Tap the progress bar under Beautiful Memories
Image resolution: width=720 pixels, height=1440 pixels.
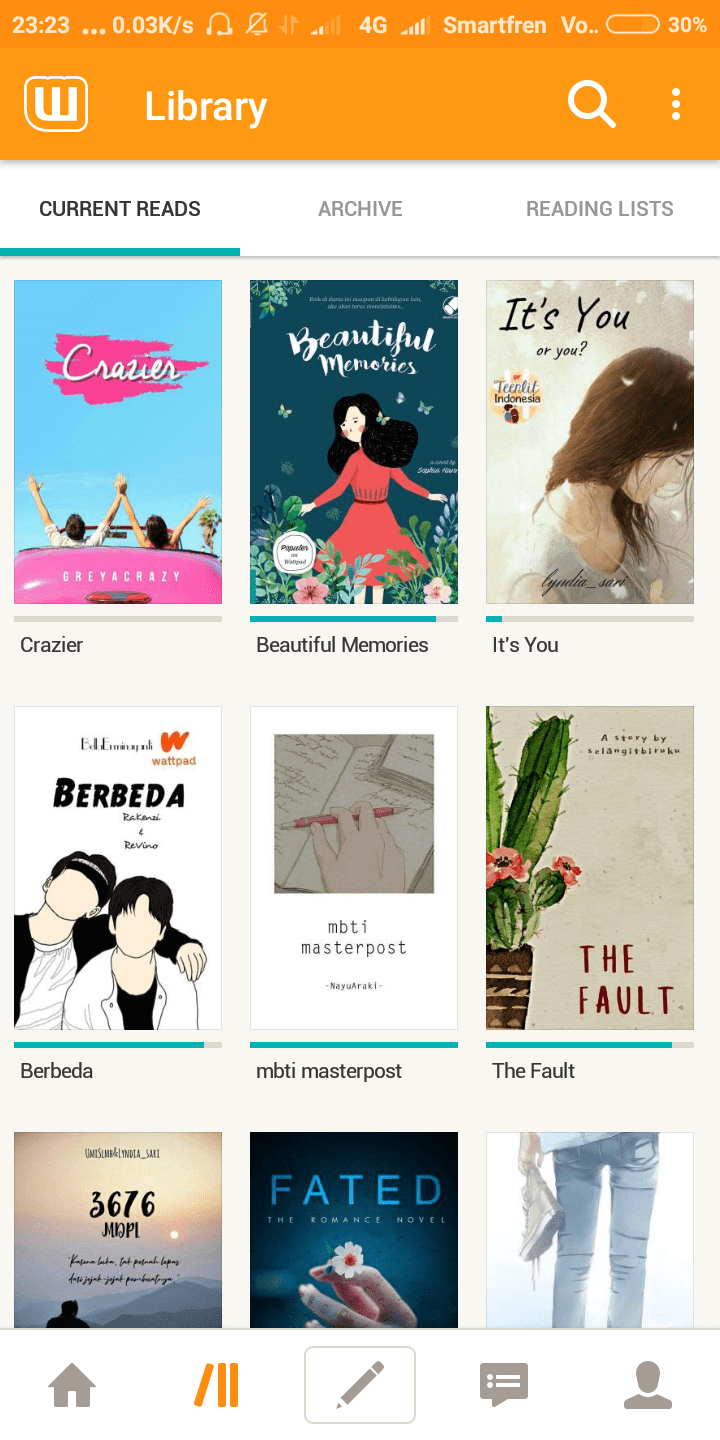click(353, 619)
